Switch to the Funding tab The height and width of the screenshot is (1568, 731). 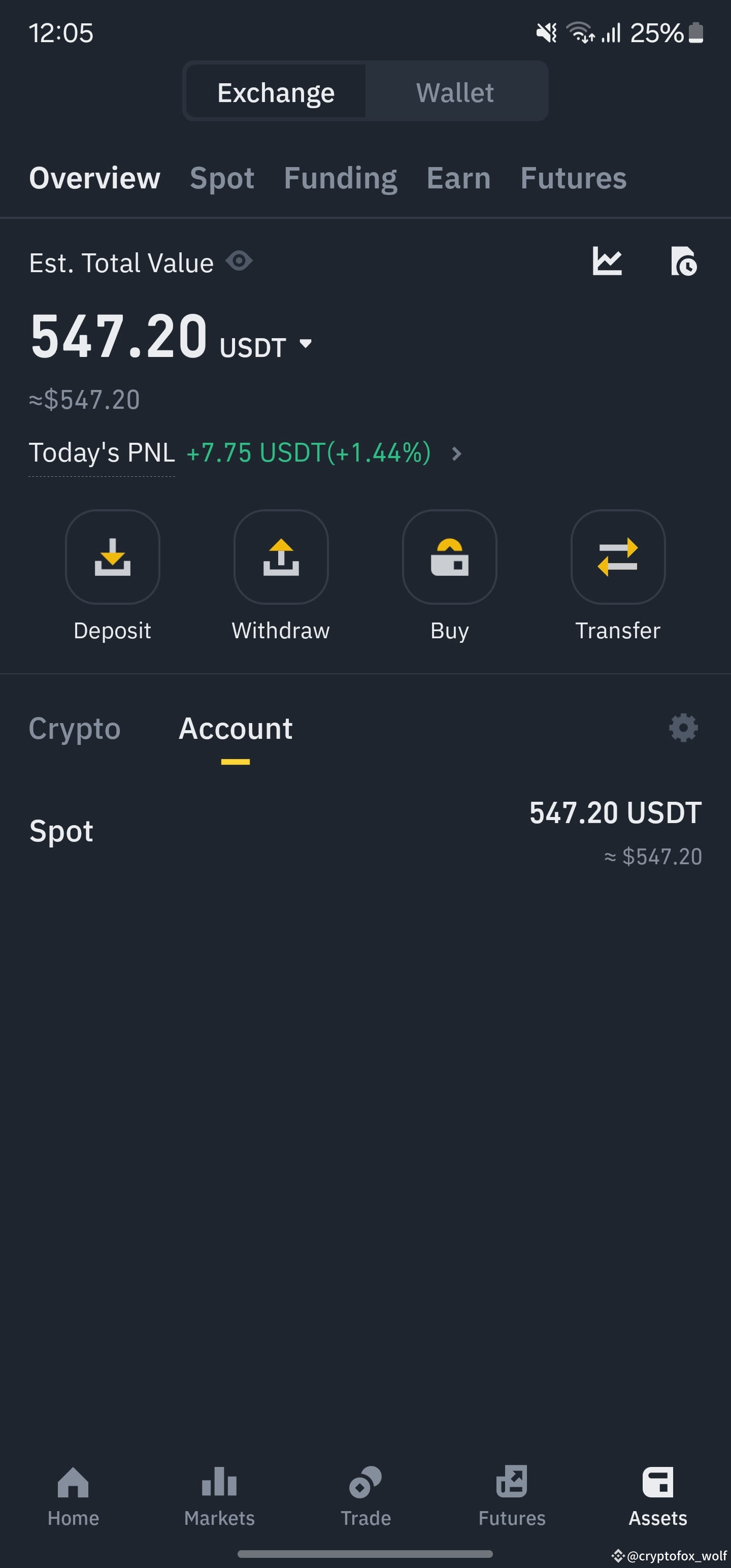click(x=340, y=178)
